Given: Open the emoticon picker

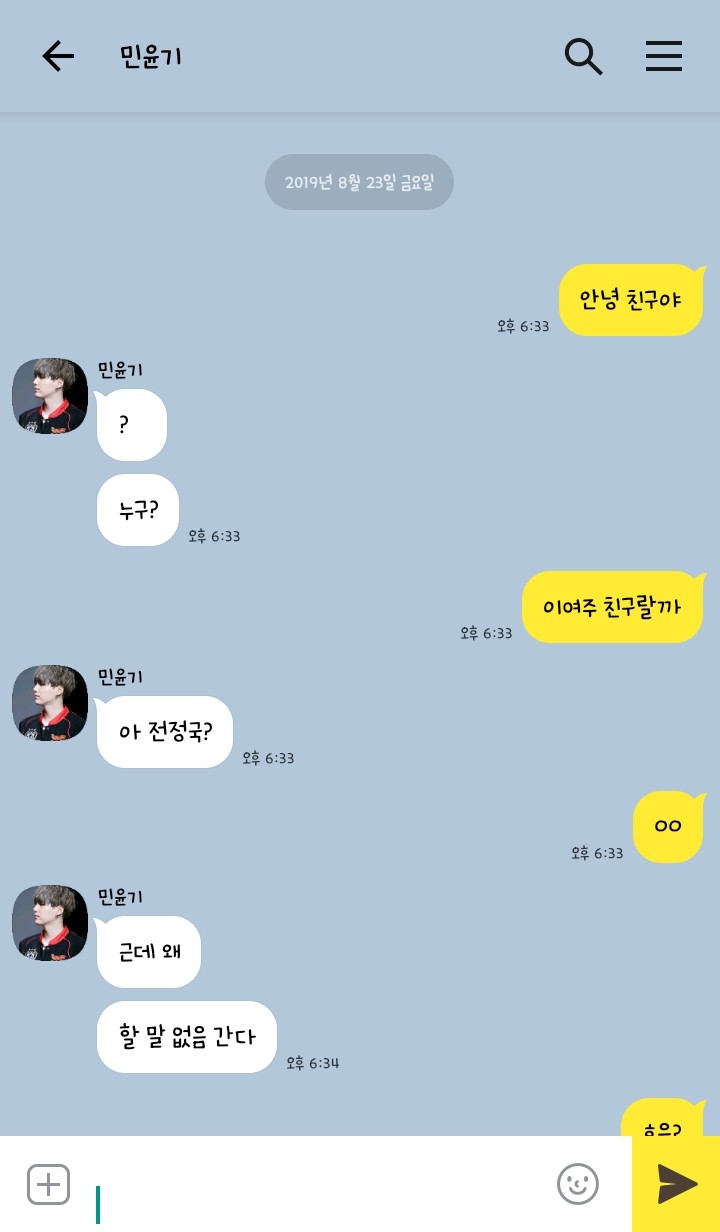Looking at the screenshot, I should [578, 1185].
